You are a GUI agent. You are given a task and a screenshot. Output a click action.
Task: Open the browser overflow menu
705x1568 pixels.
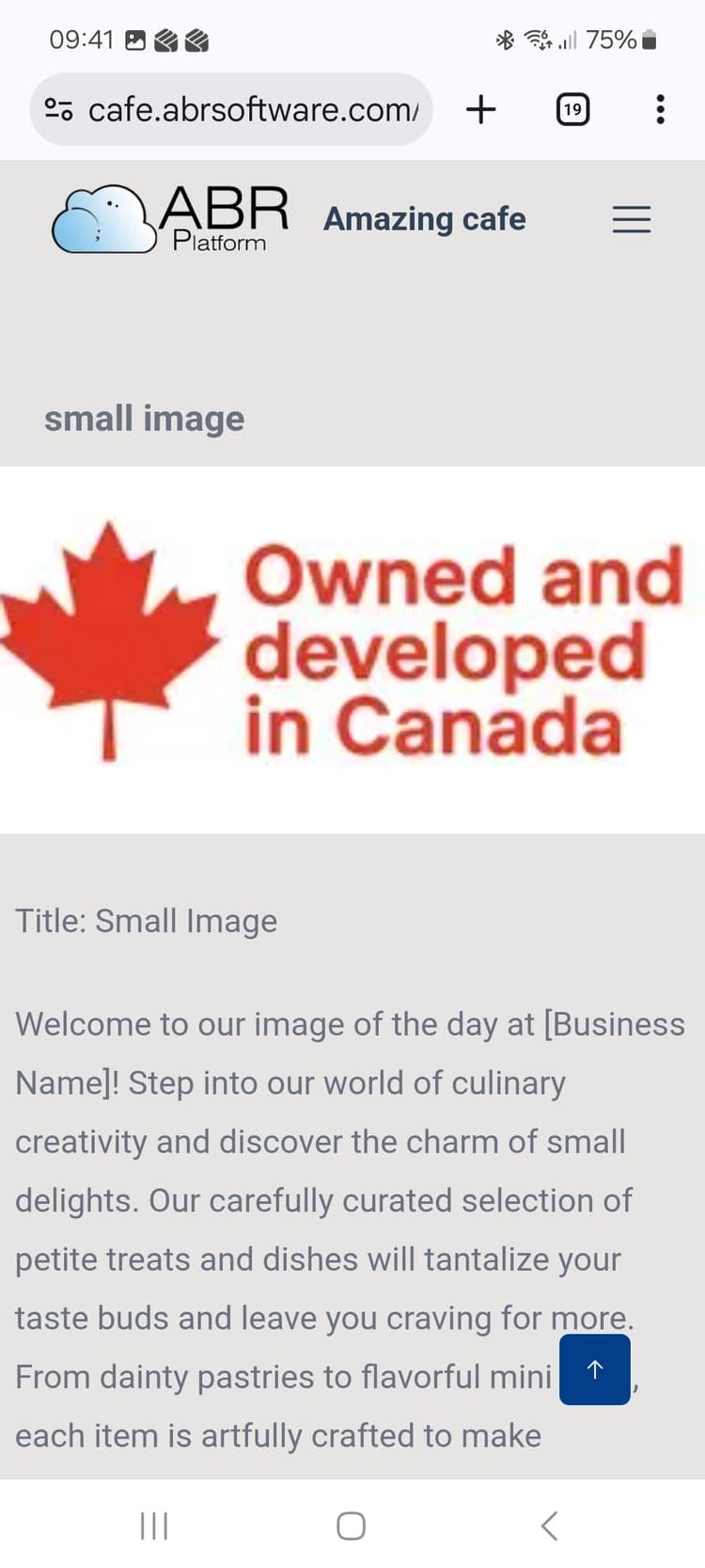tap(660, 110)
